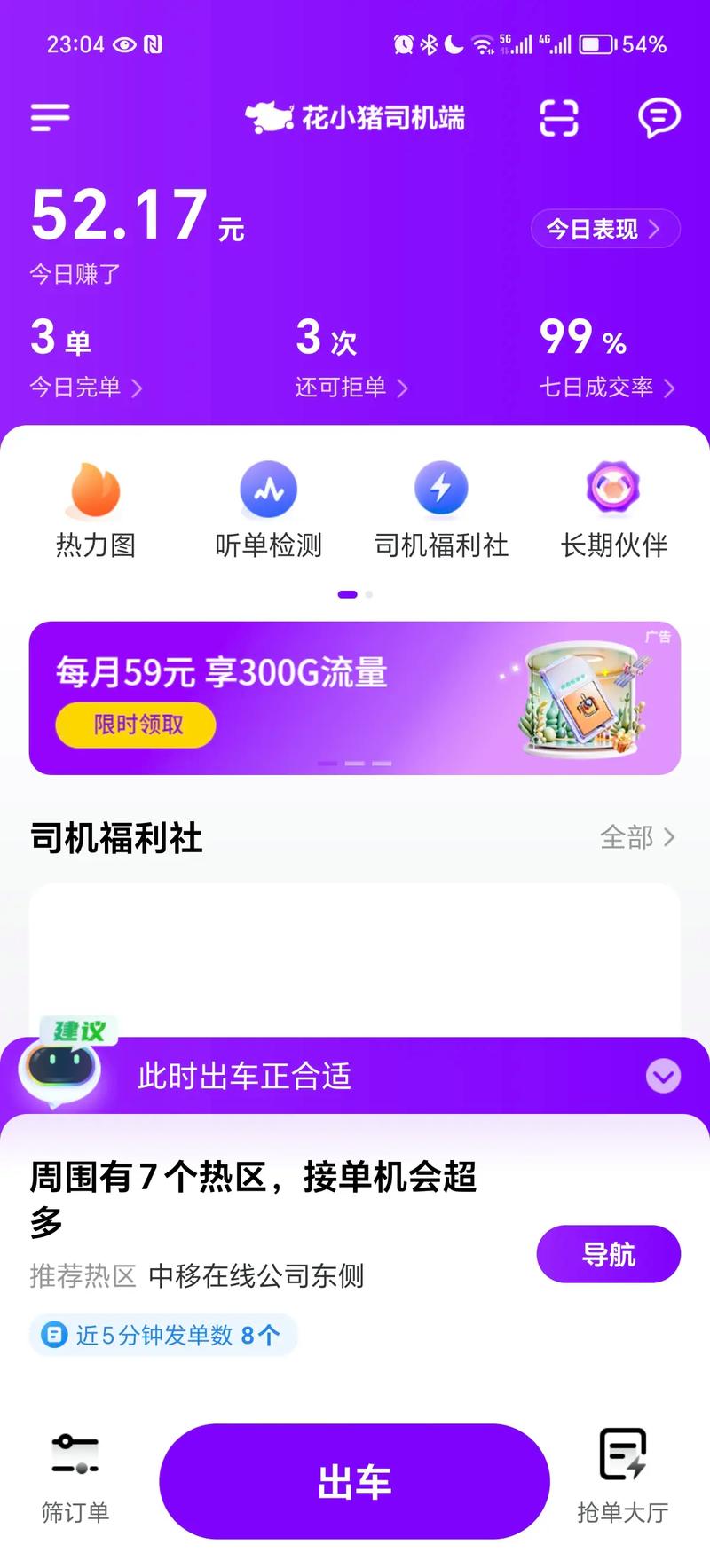
Task: Open 全部 to see all driver benefits
Action: [x=636, y=836]
